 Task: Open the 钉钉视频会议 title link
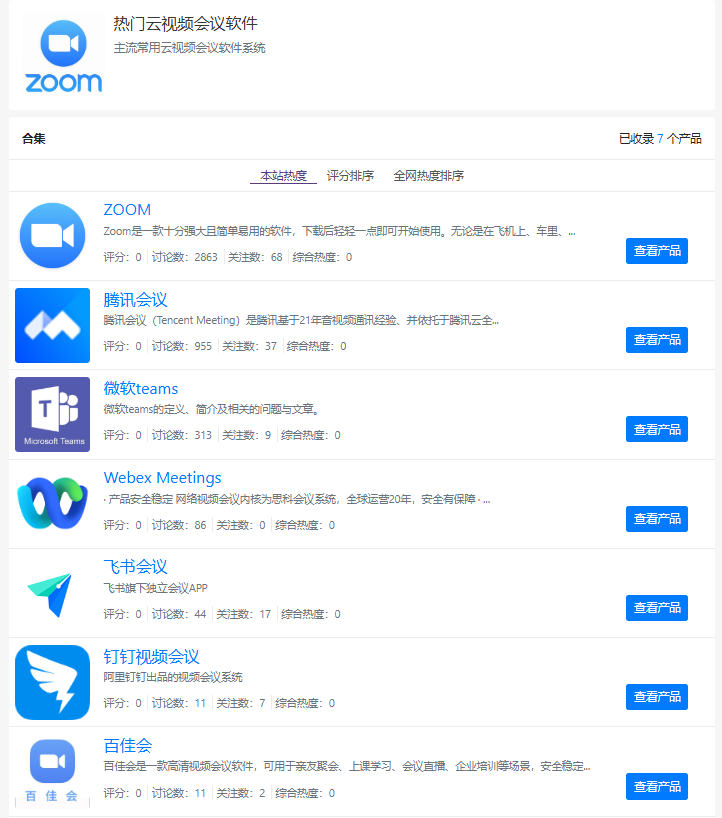pyautogui.click(x=151, y=657)
